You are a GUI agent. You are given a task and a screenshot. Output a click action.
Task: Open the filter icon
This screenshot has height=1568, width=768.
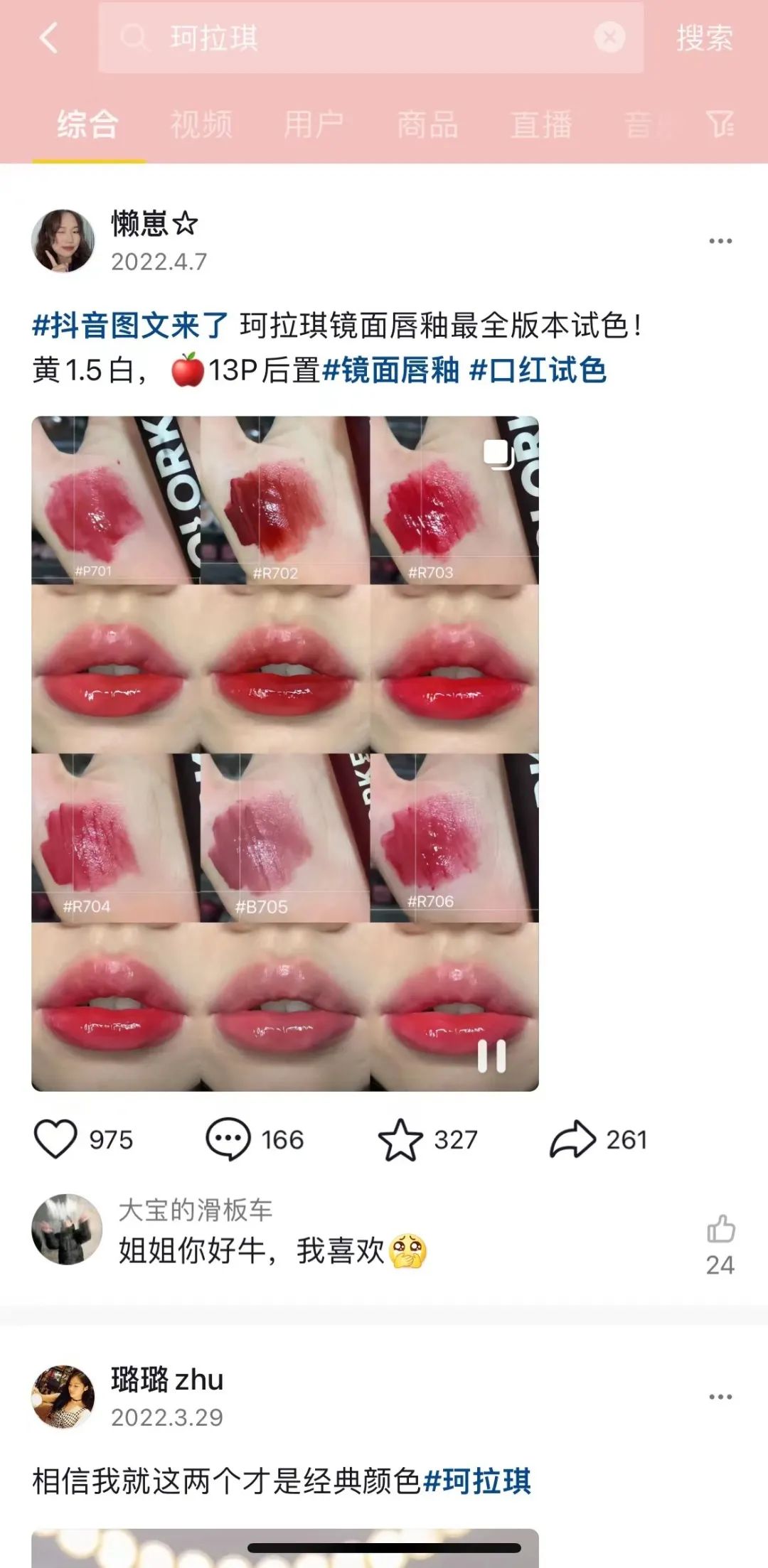720,124
